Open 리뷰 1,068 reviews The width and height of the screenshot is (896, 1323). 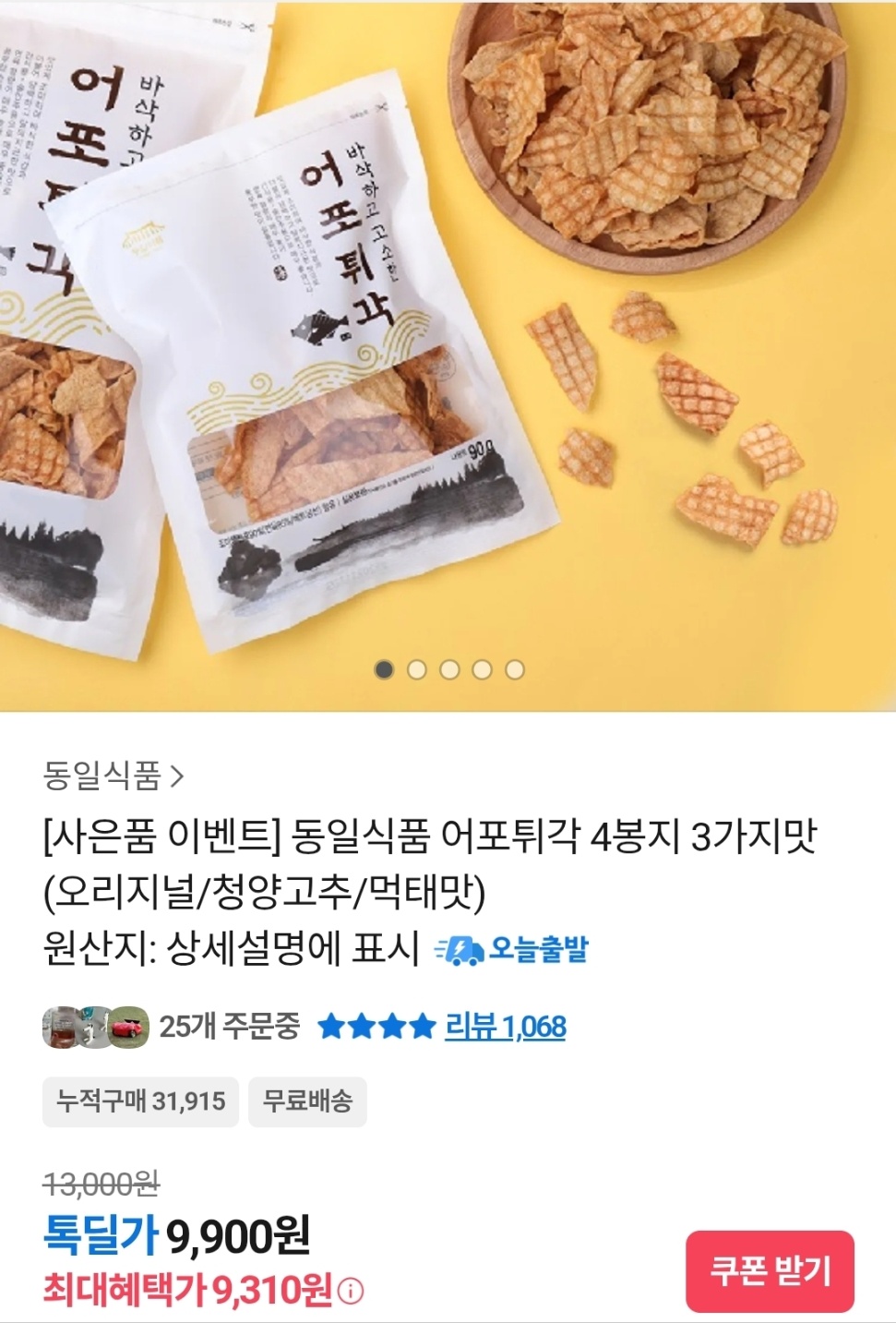[505, 1027]
